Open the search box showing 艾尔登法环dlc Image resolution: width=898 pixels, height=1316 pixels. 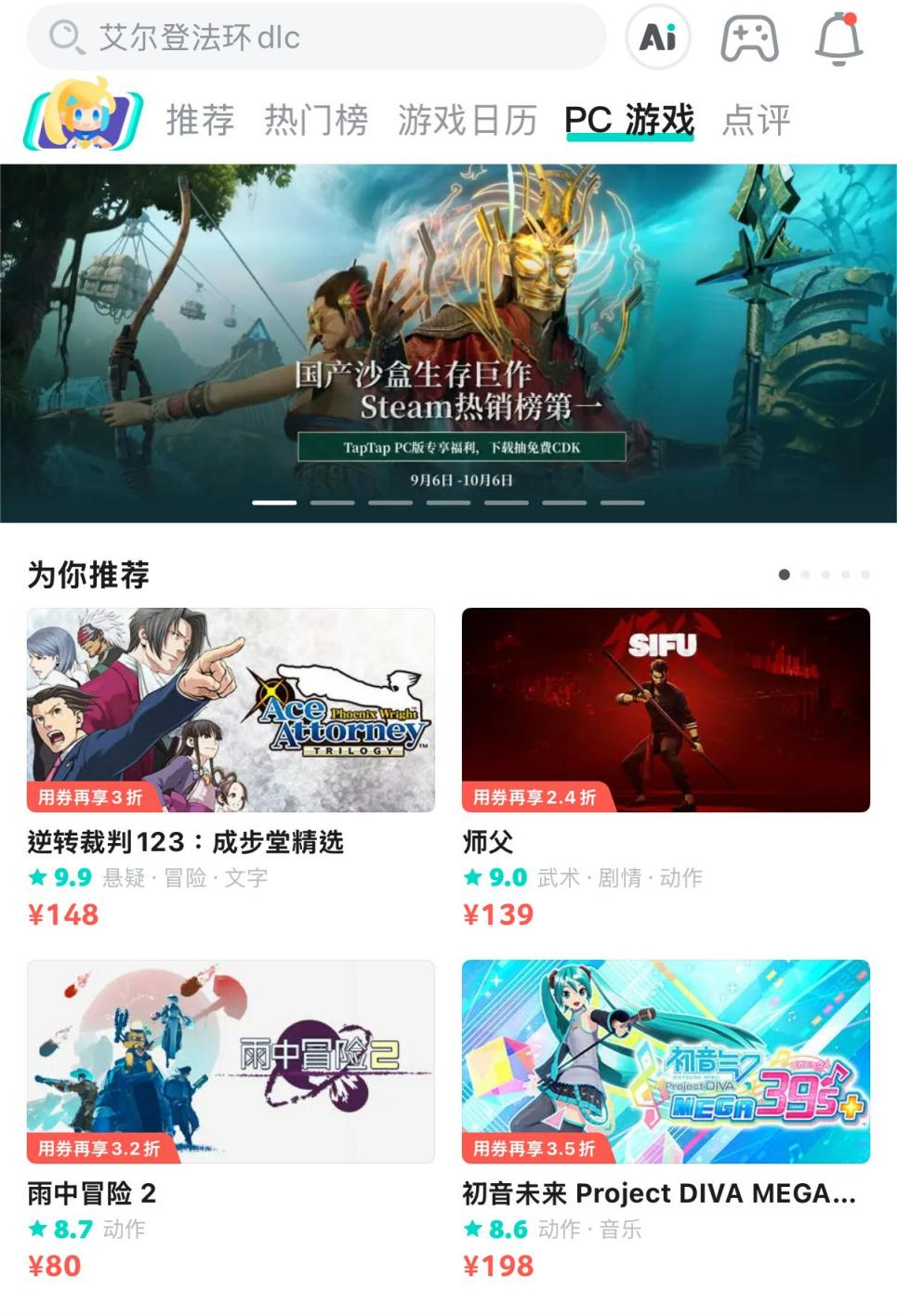(316, 37)
